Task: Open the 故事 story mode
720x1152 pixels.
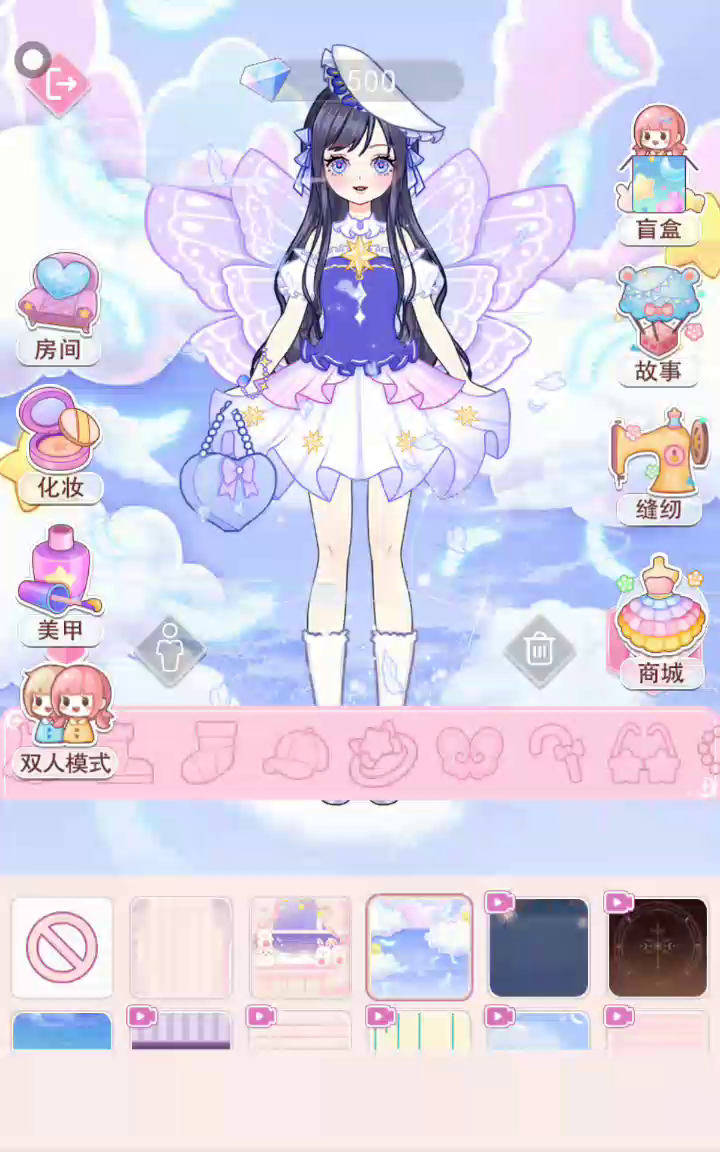Action: (x=657, y=325)
